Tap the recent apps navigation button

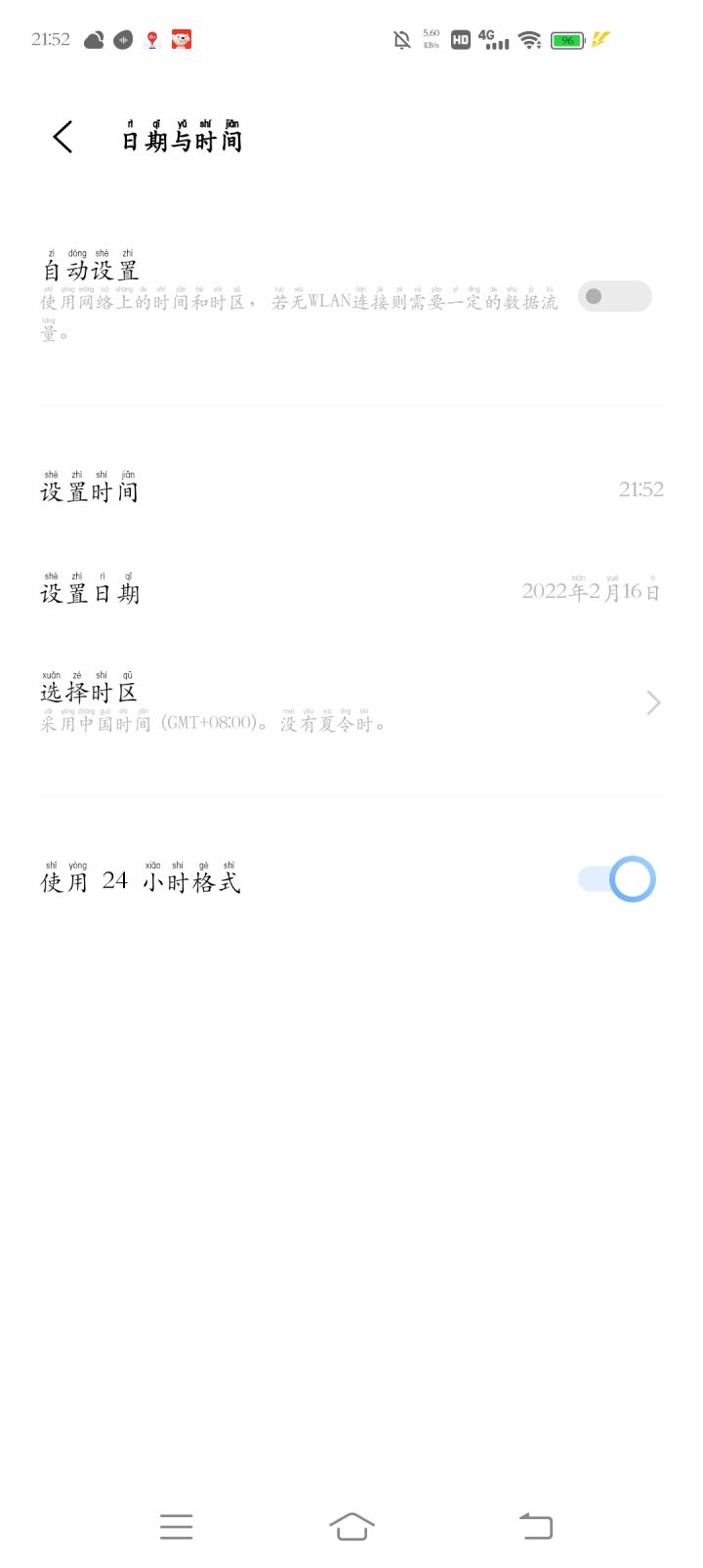176,1525
